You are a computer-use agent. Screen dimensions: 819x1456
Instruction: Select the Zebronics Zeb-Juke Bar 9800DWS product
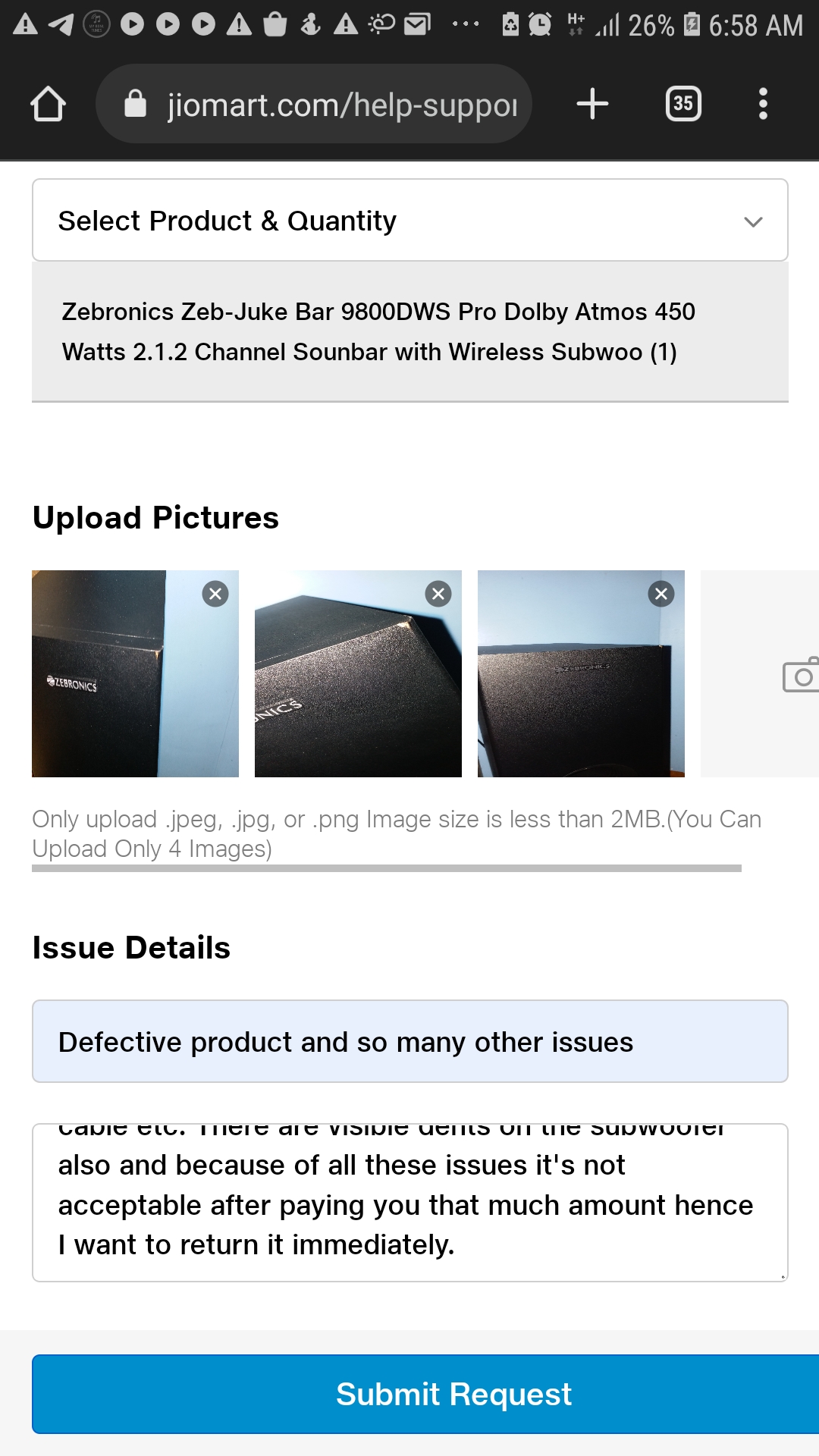378,331
